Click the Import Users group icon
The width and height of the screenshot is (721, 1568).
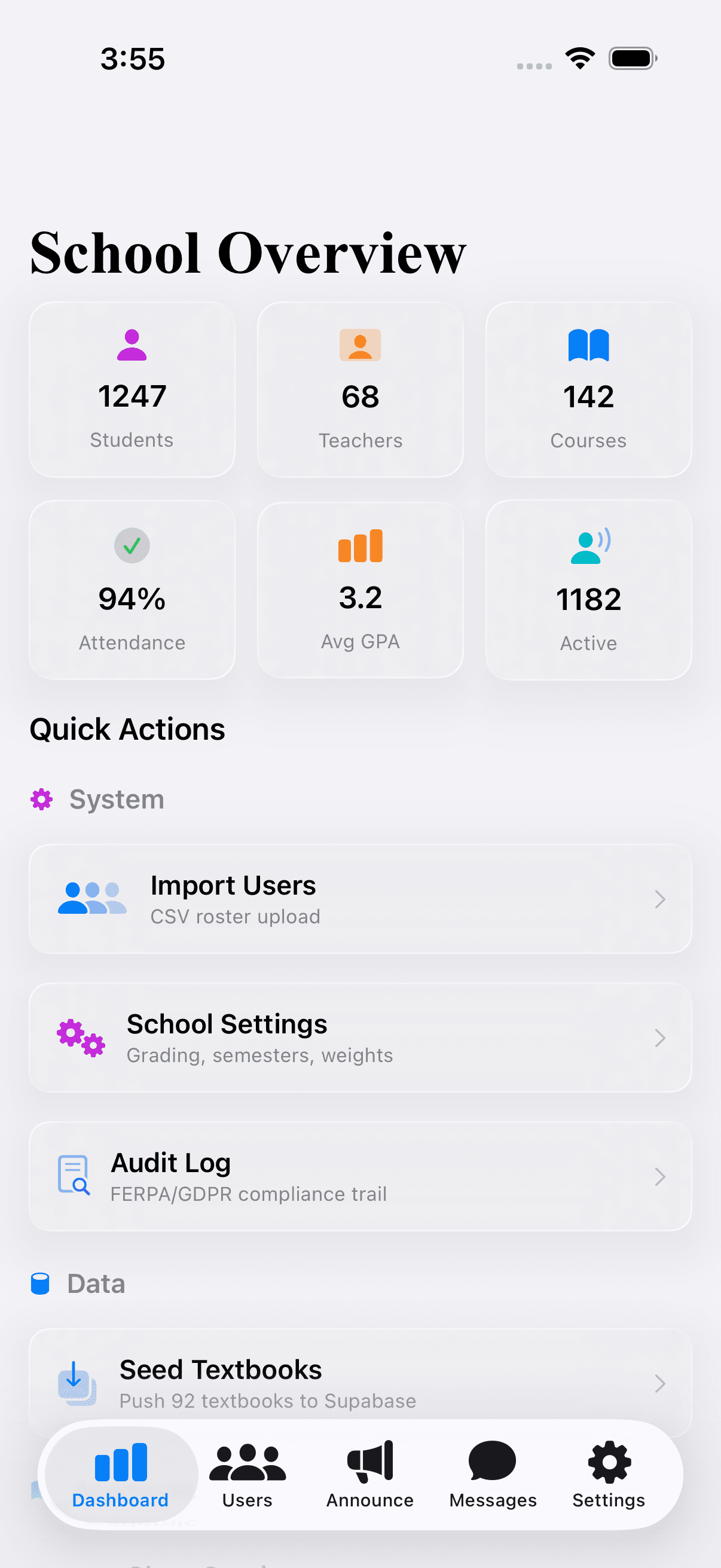tap(91, 898)
